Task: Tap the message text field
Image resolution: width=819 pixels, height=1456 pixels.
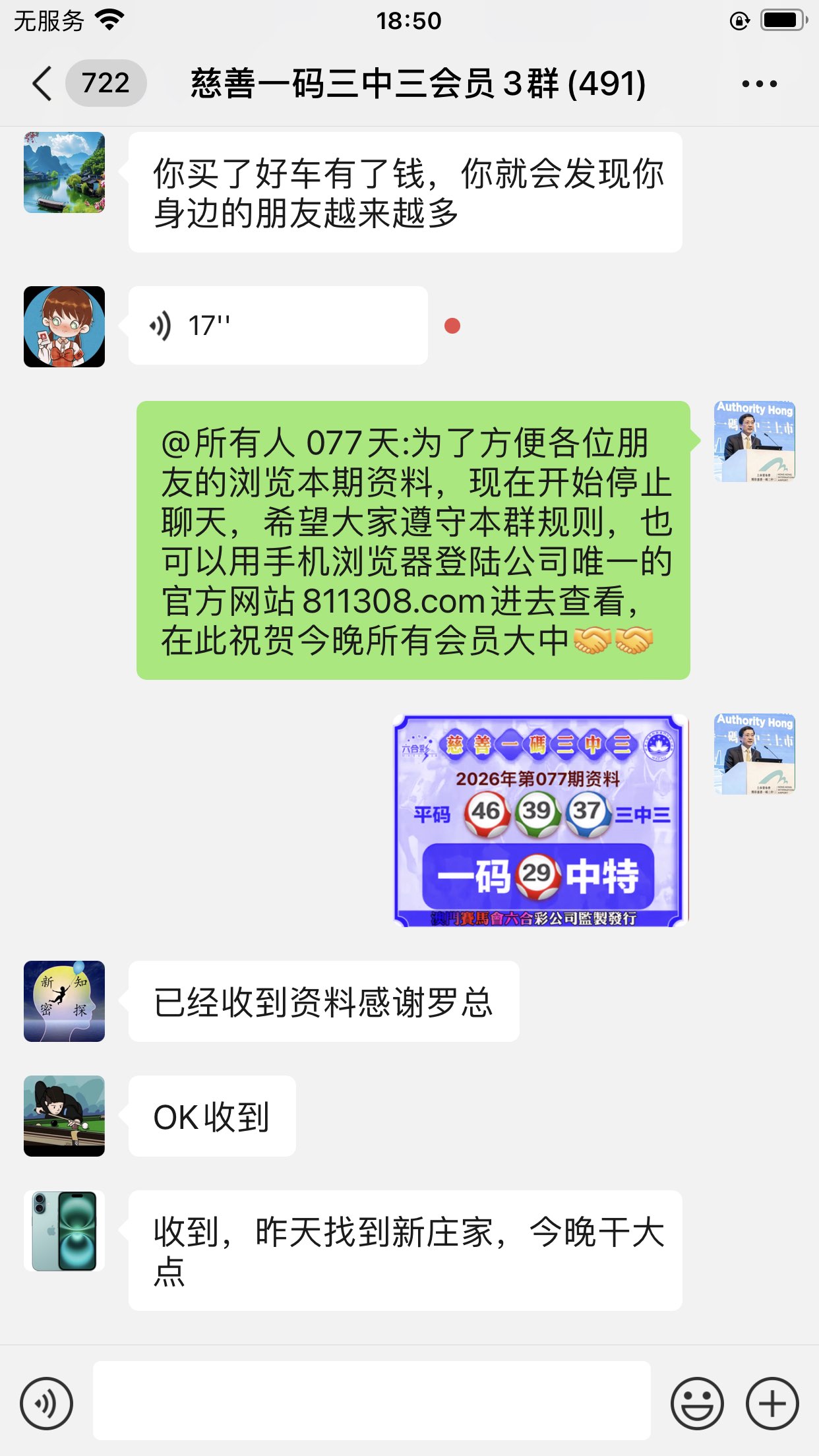Action: tap(371, 1401)
